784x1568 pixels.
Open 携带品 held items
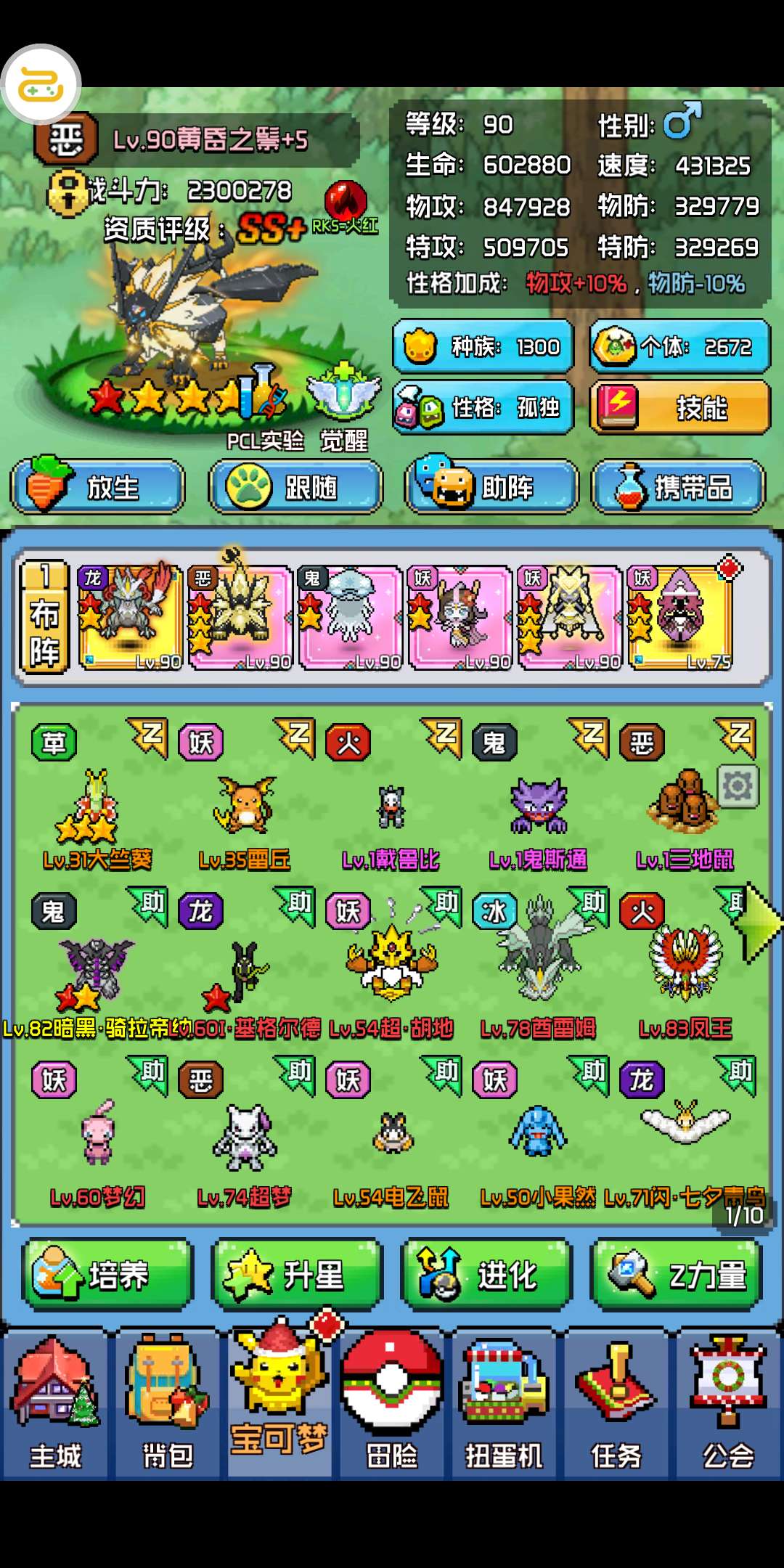pos(679,486)
